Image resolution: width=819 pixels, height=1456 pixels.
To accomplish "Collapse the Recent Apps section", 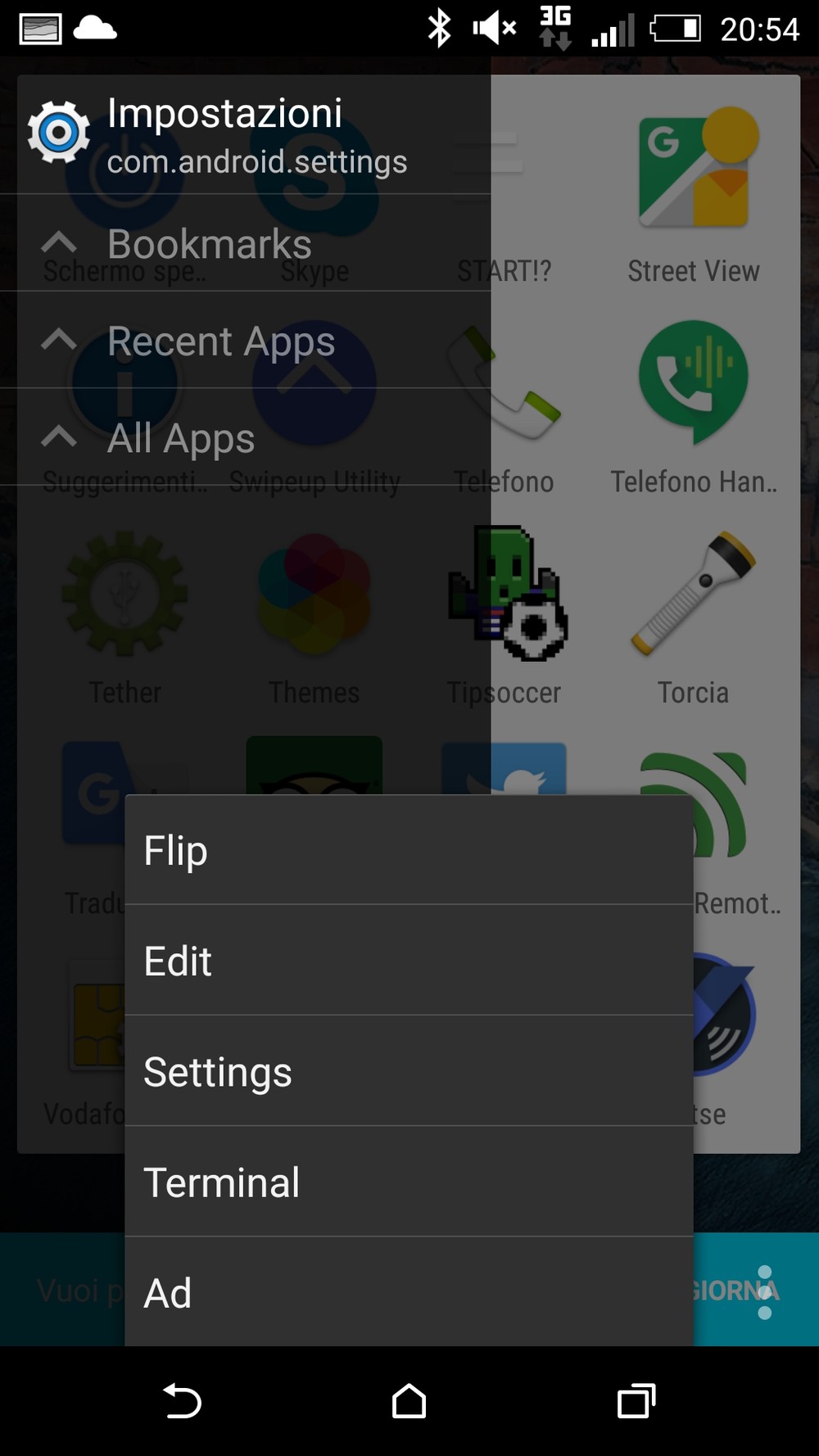I will coord(246,340).
